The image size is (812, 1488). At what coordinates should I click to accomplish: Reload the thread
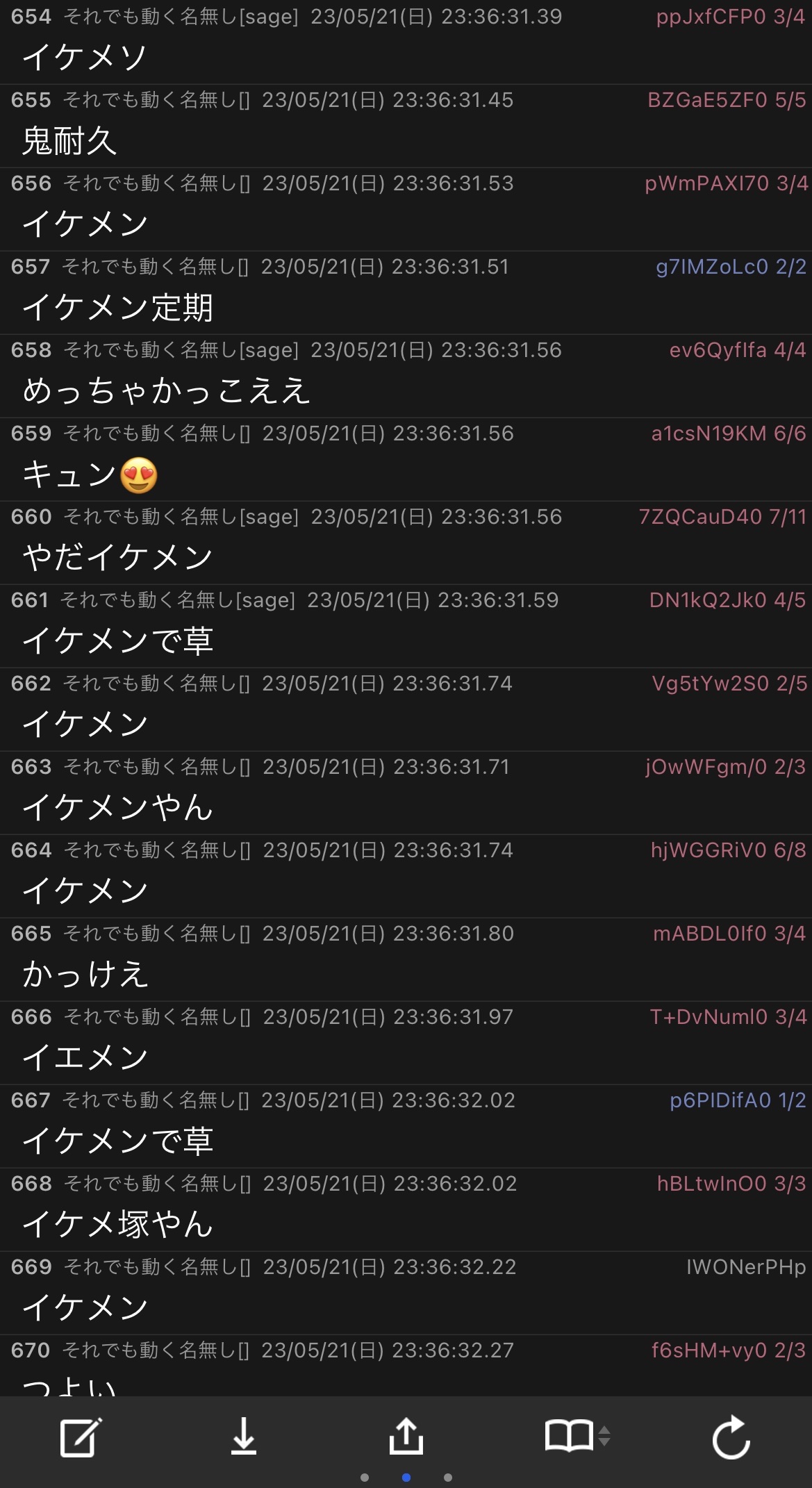point(731,1437)
